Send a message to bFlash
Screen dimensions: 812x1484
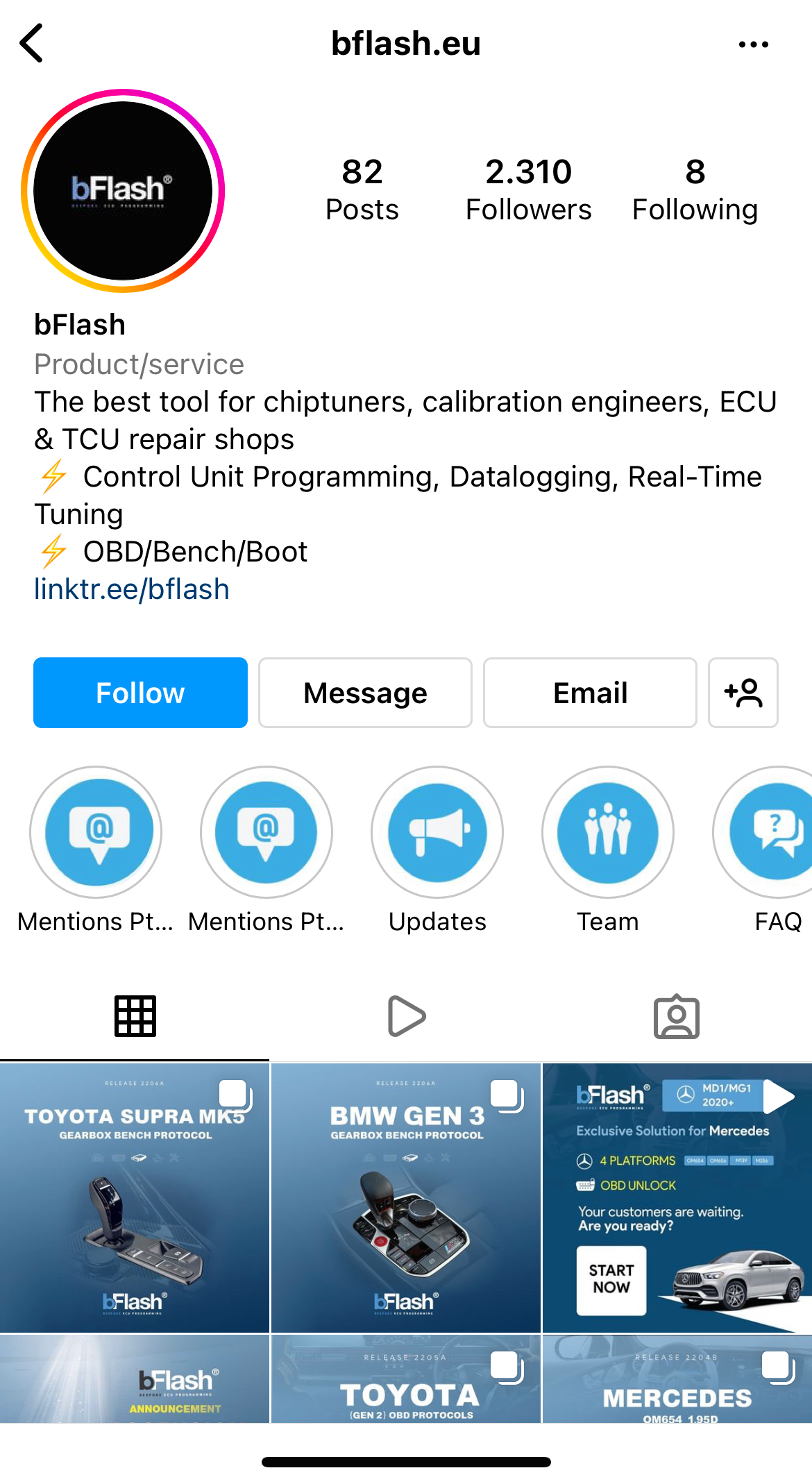365,693
